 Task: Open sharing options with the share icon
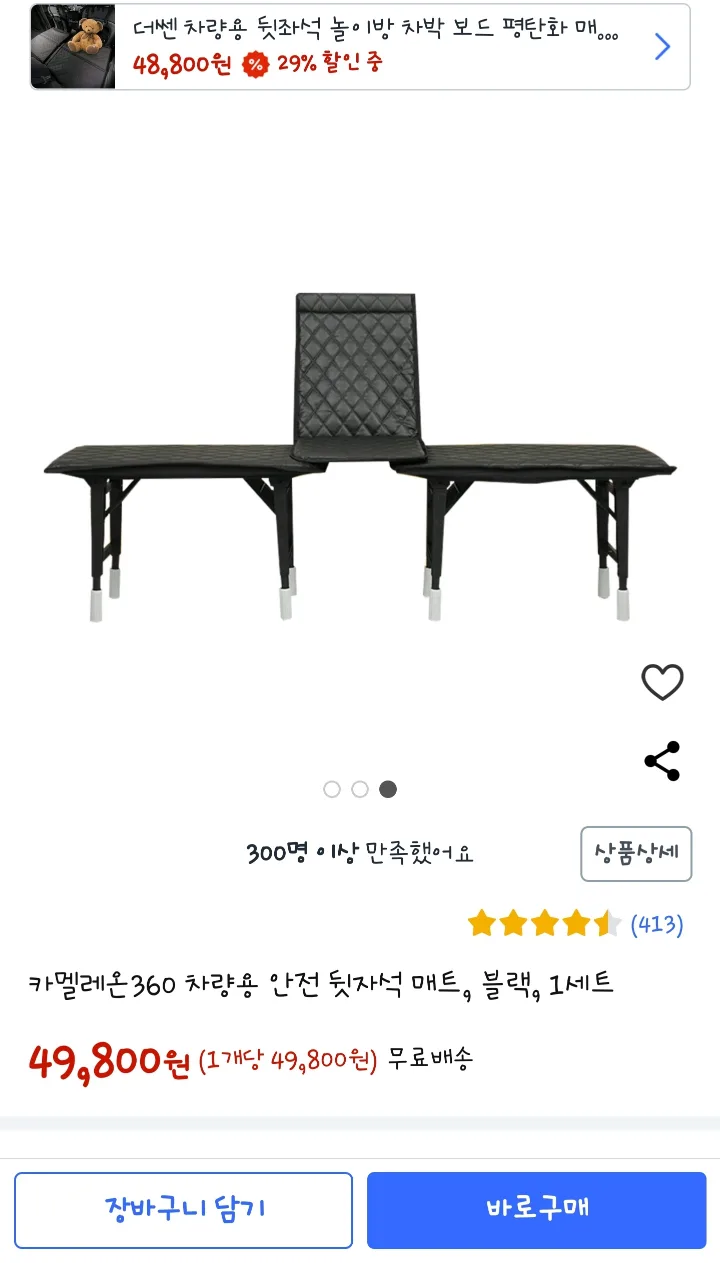coord(663,758)
